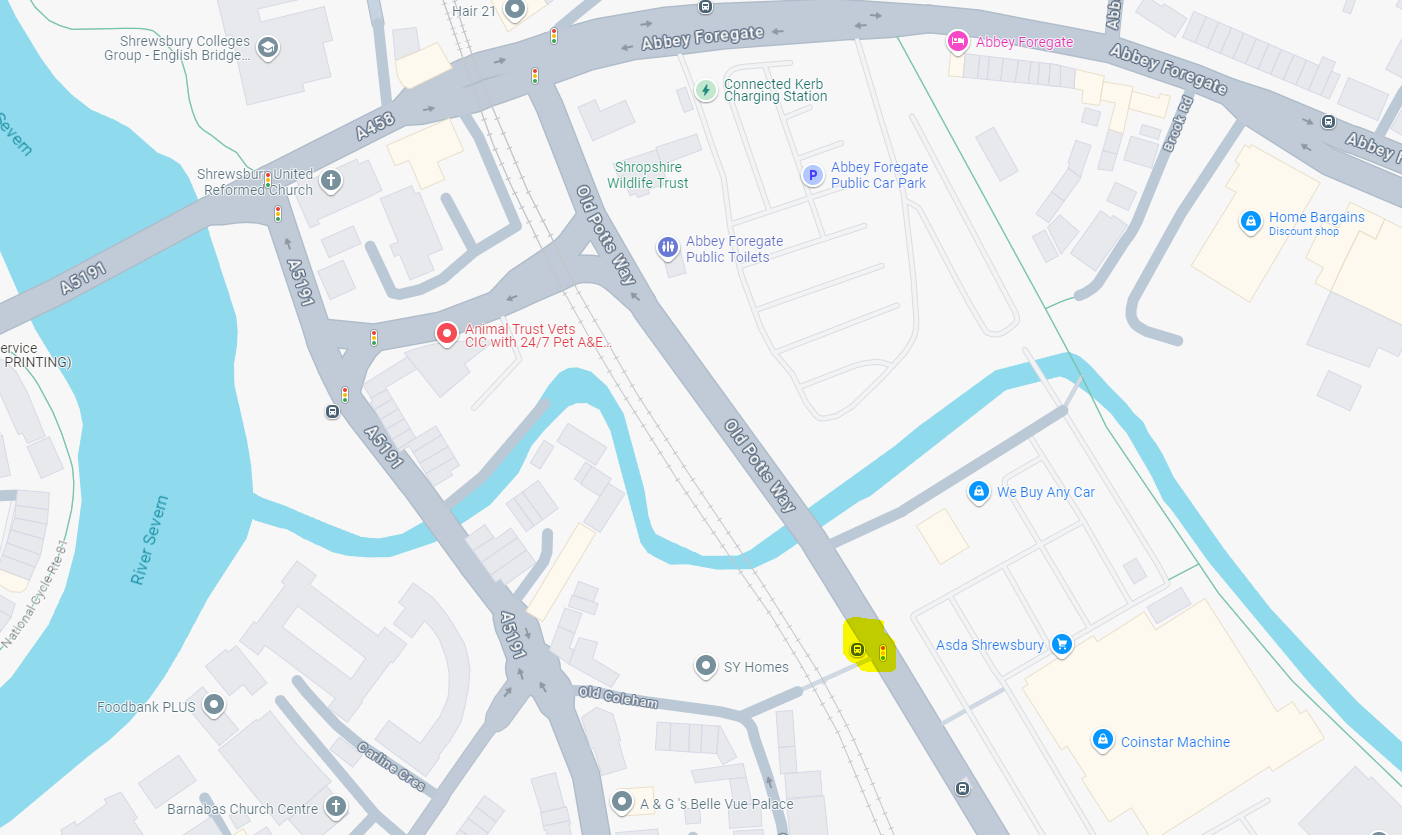Screen dimensions: 1402x835
Task: Open Shrewsbury Colleges Group marker
Action: [x=268, y=47]
